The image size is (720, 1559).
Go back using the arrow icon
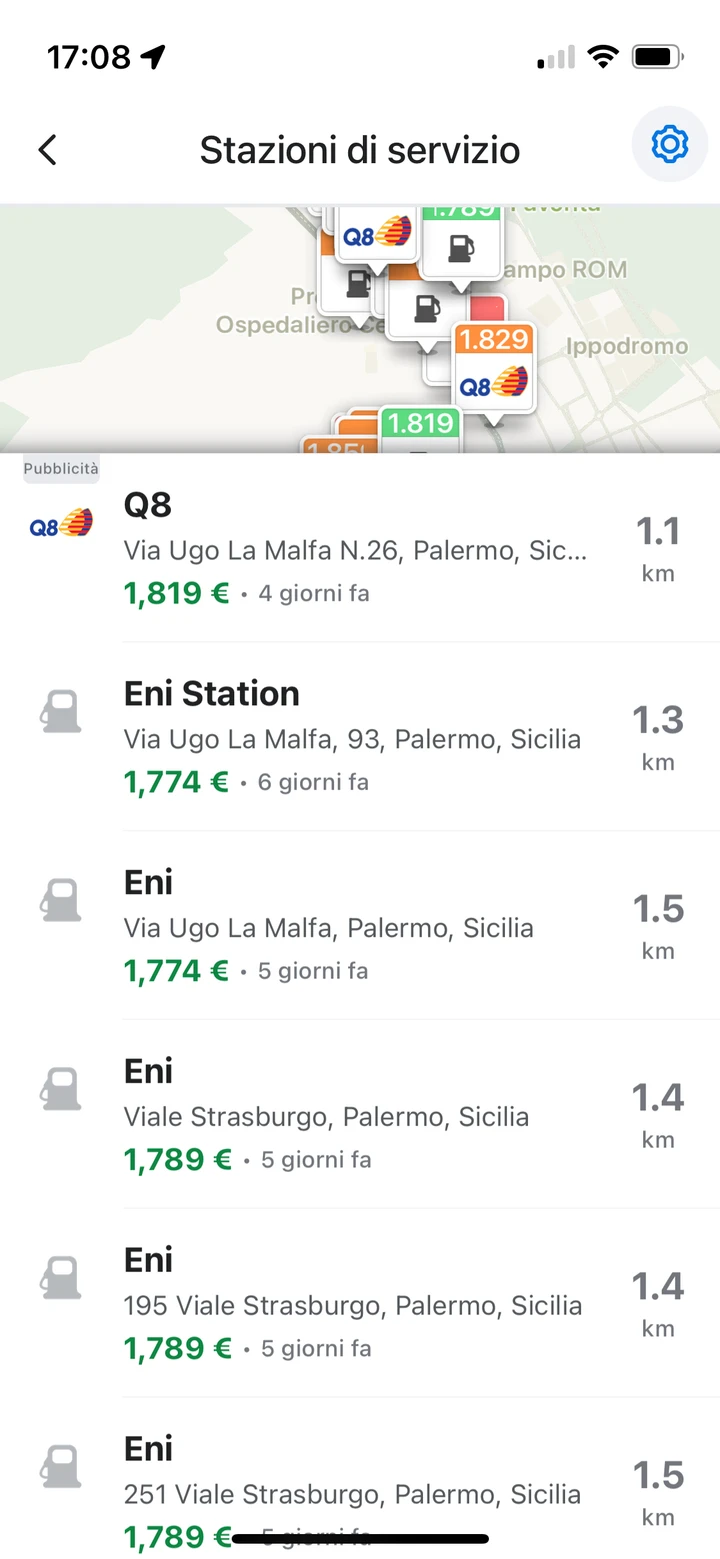click(47, 150)
